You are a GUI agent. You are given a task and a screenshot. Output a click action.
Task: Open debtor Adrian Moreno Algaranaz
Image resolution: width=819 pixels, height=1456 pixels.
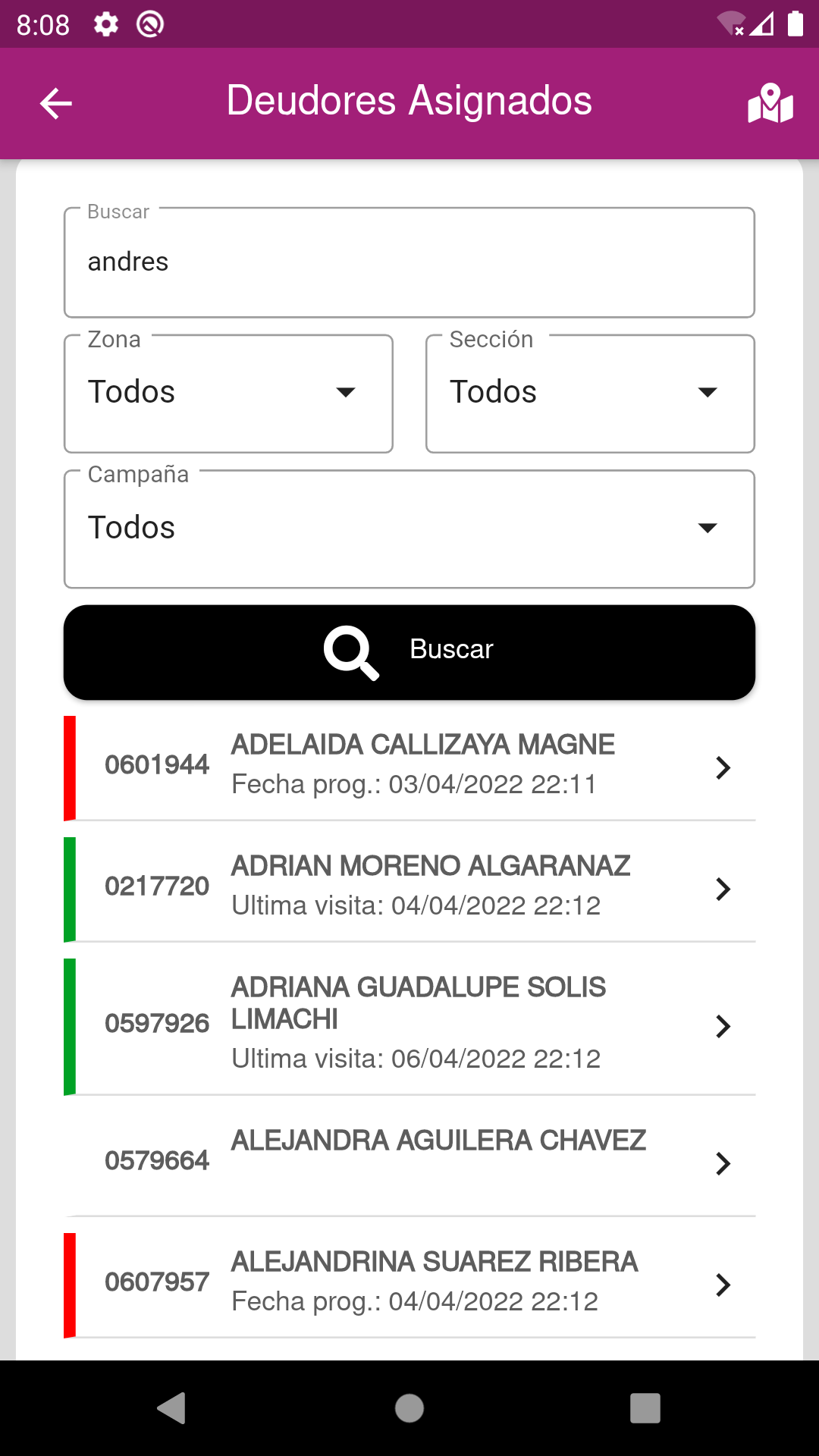click(409, 889)
